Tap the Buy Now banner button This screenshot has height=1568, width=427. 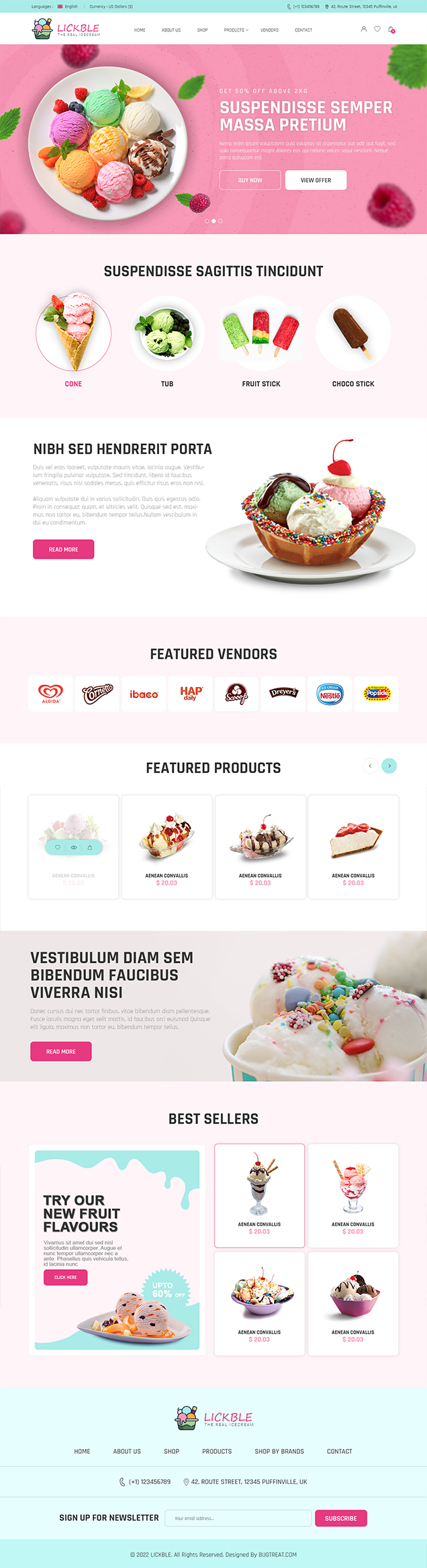pos(250,180)
